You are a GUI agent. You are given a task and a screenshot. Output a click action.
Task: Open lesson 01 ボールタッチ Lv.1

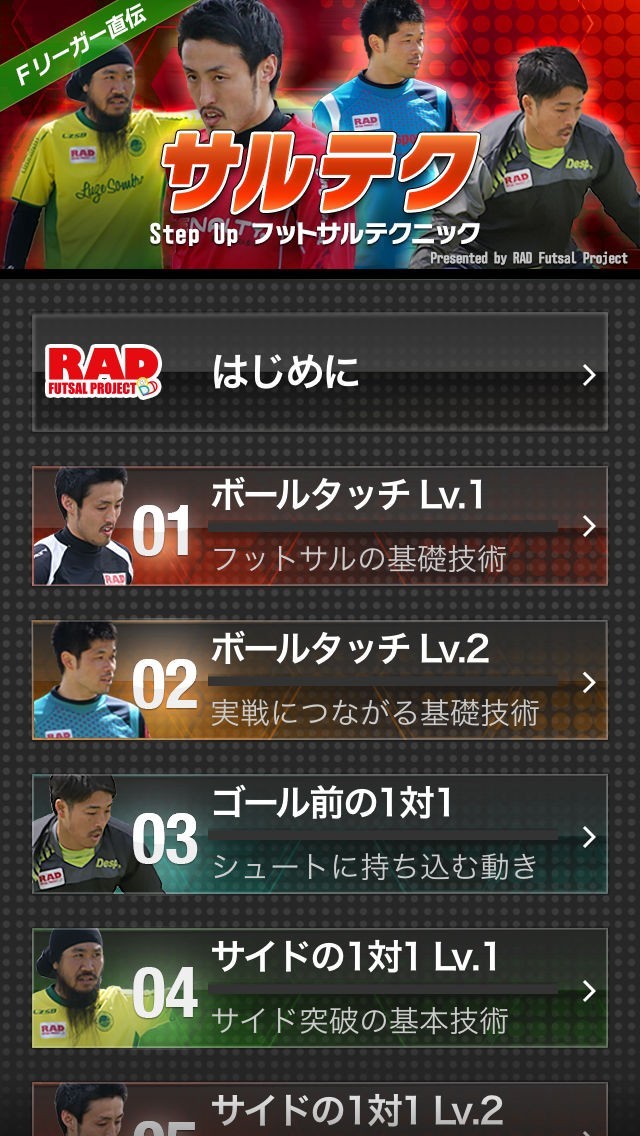point(319,526)
